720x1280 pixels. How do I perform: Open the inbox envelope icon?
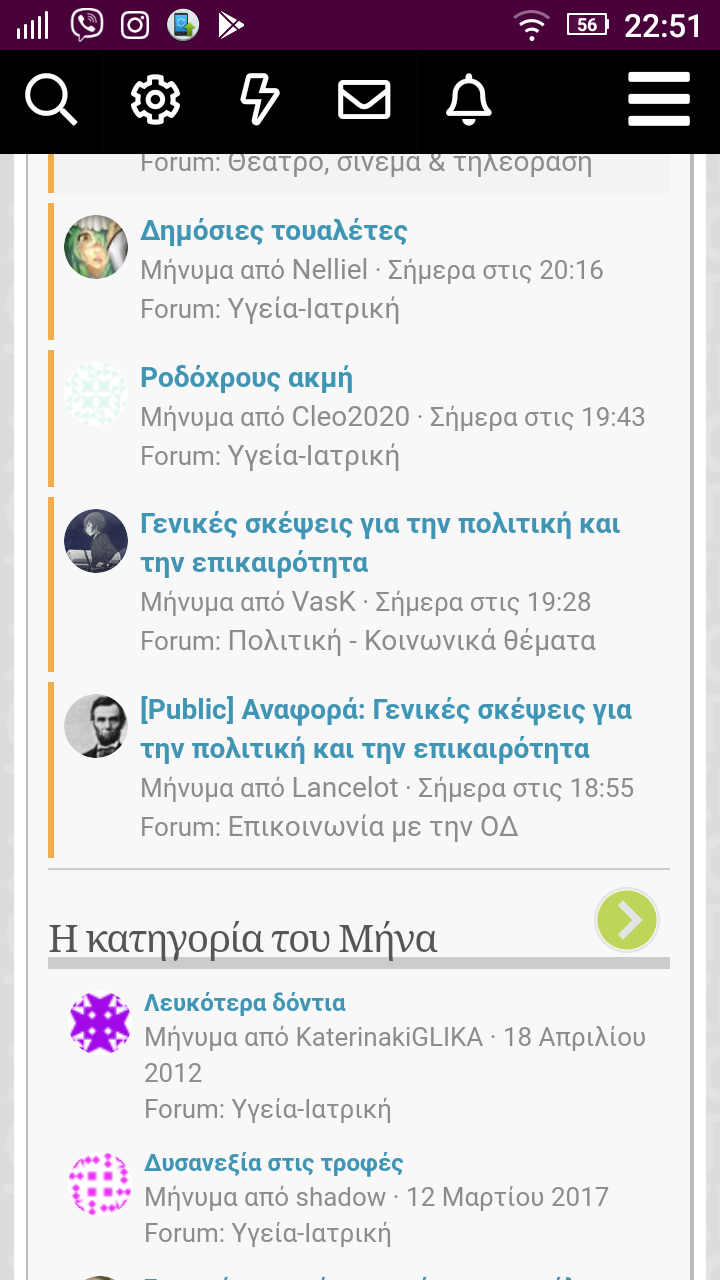click(364, 100)
